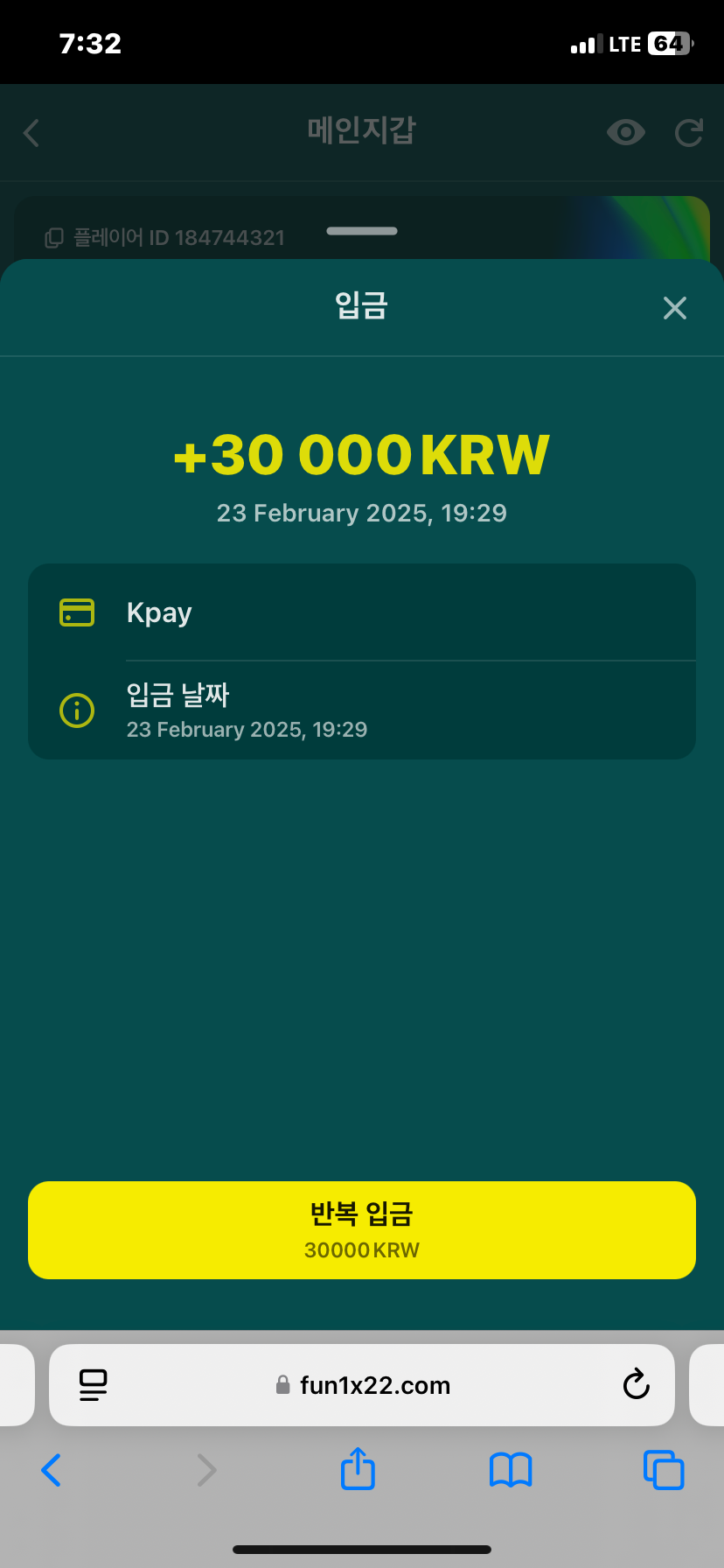The height and width of the screenshot is (1568, 724).
Task: Open Safari page settings menu icon
Action: [x=93, y=1384]
